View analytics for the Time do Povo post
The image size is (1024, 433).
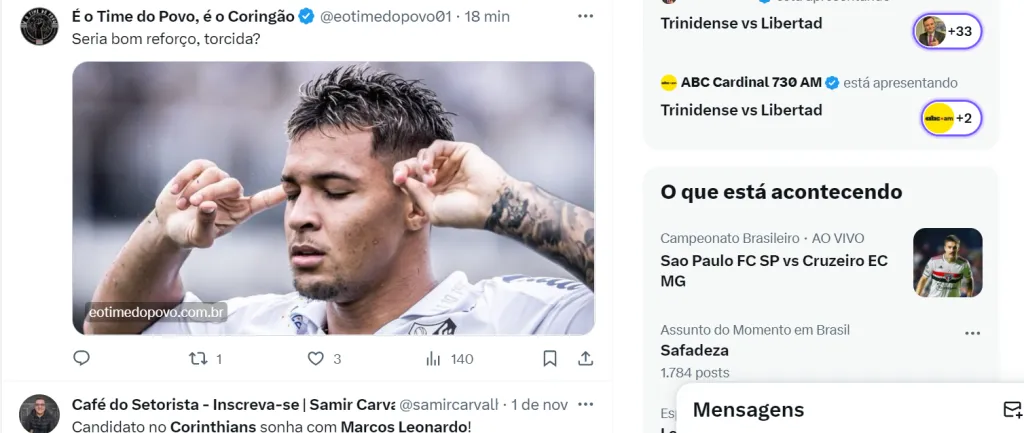[x=434, y=358]
